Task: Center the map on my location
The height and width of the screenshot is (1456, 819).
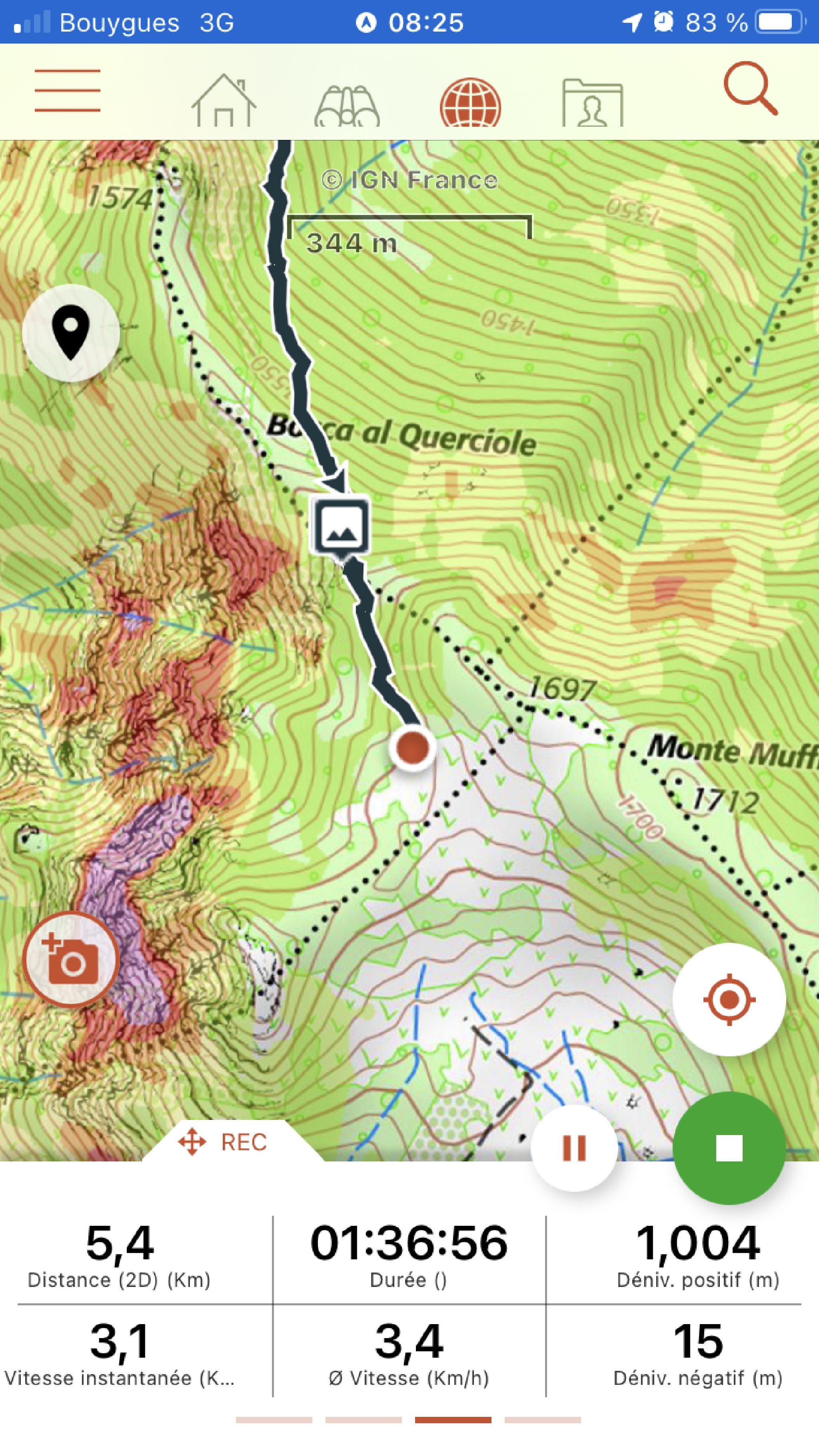Action: click(x=729, y=999)
